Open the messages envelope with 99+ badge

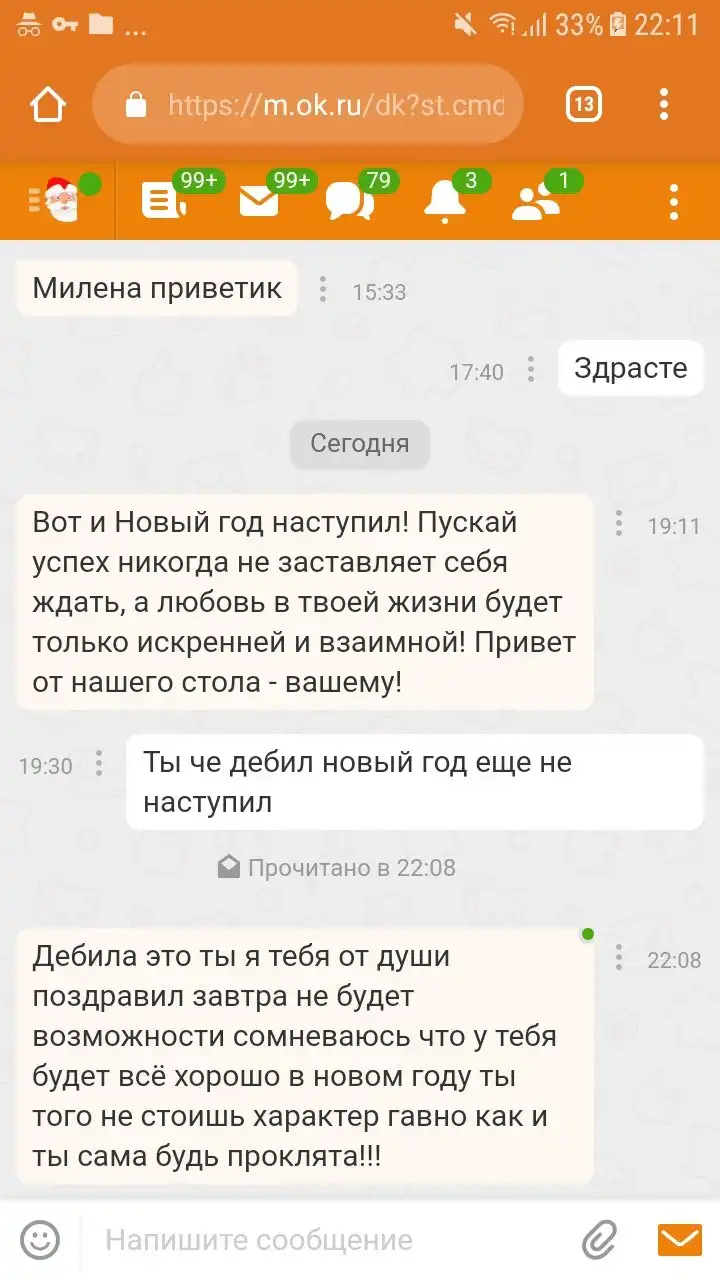click(x=259, y=201)
